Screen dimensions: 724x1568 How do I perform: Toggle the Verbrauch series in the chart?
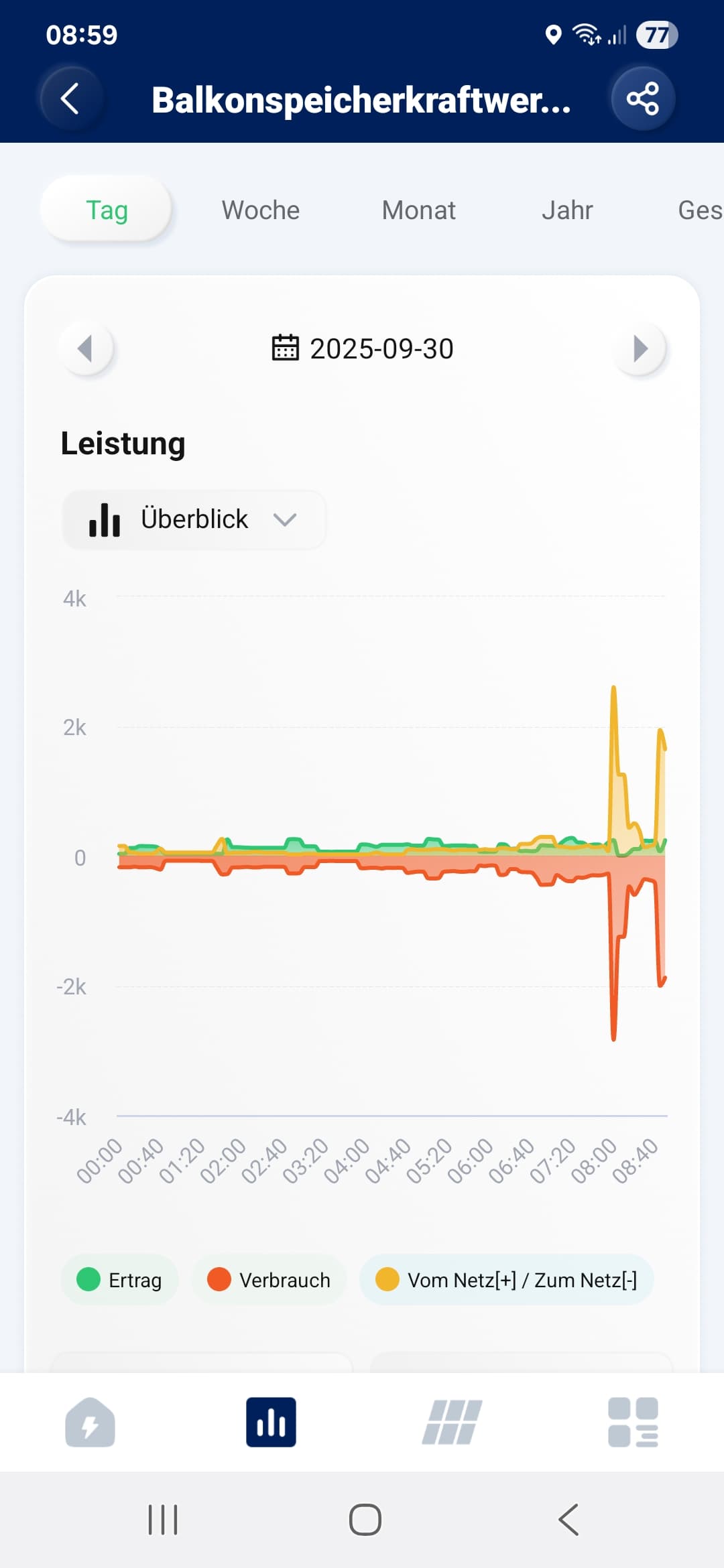click(x=269, y=1280)
